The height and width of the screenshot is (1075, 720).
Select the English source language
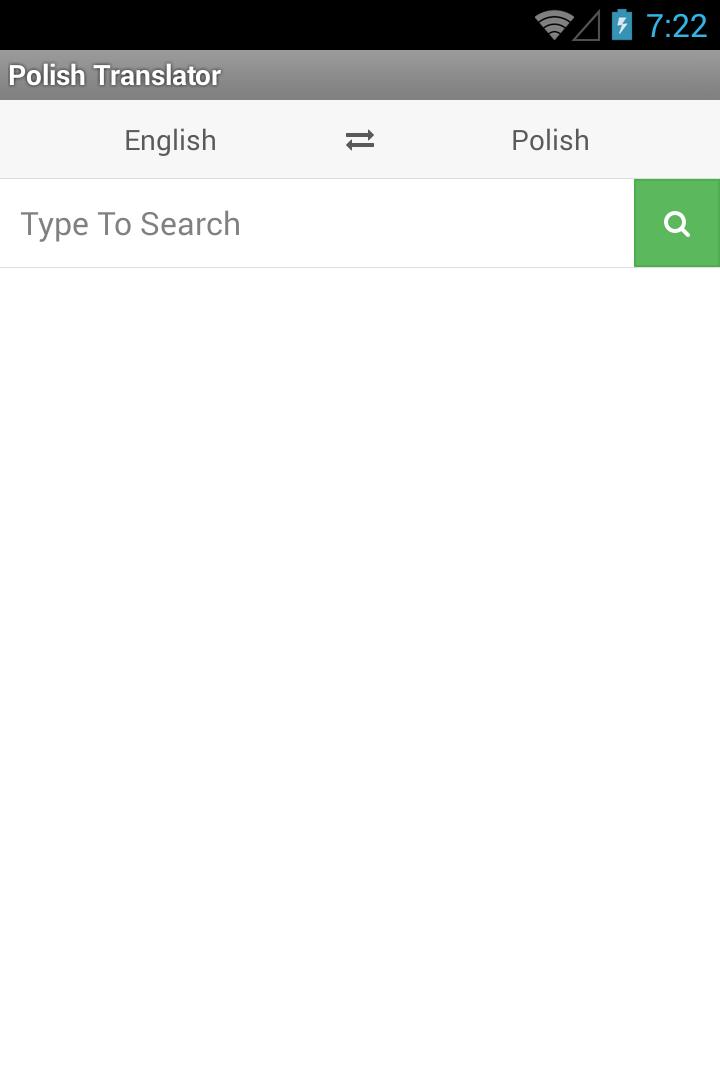(170, 140)
